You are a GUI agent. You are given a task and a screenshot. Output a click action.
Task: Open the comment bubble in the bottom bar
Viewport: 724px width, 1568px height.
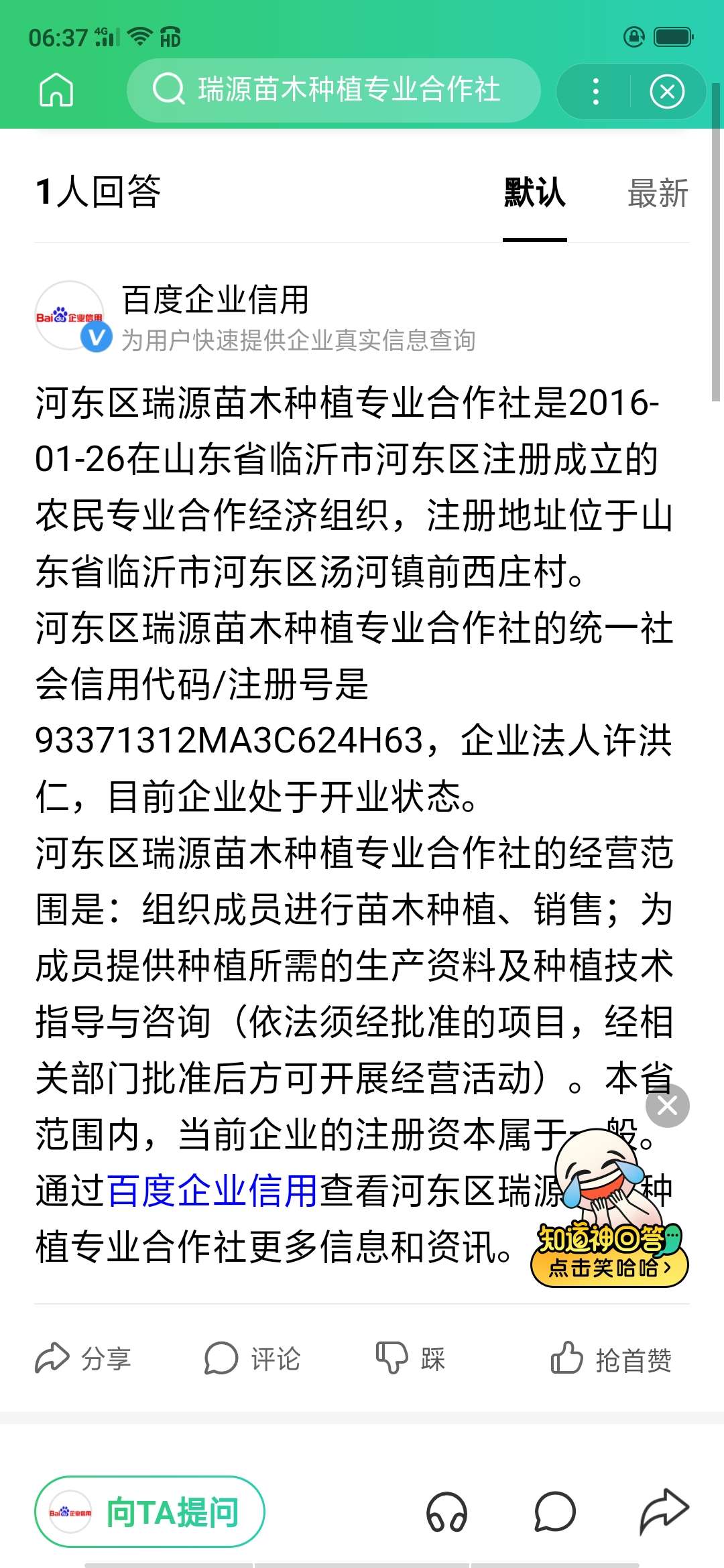coord(555,1512)
